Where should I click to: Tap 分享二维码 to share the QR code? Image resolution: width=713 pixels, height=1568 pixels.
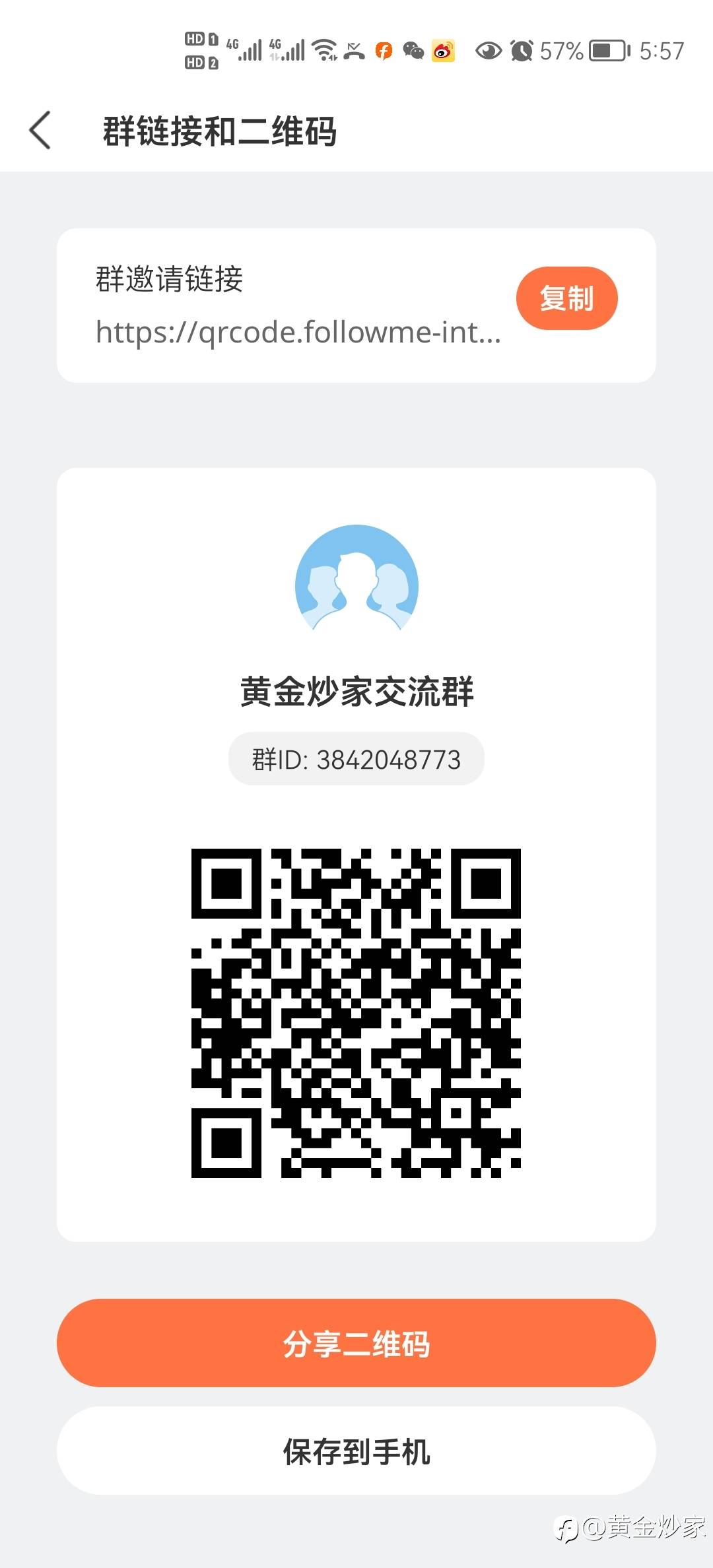[356, 1343]
